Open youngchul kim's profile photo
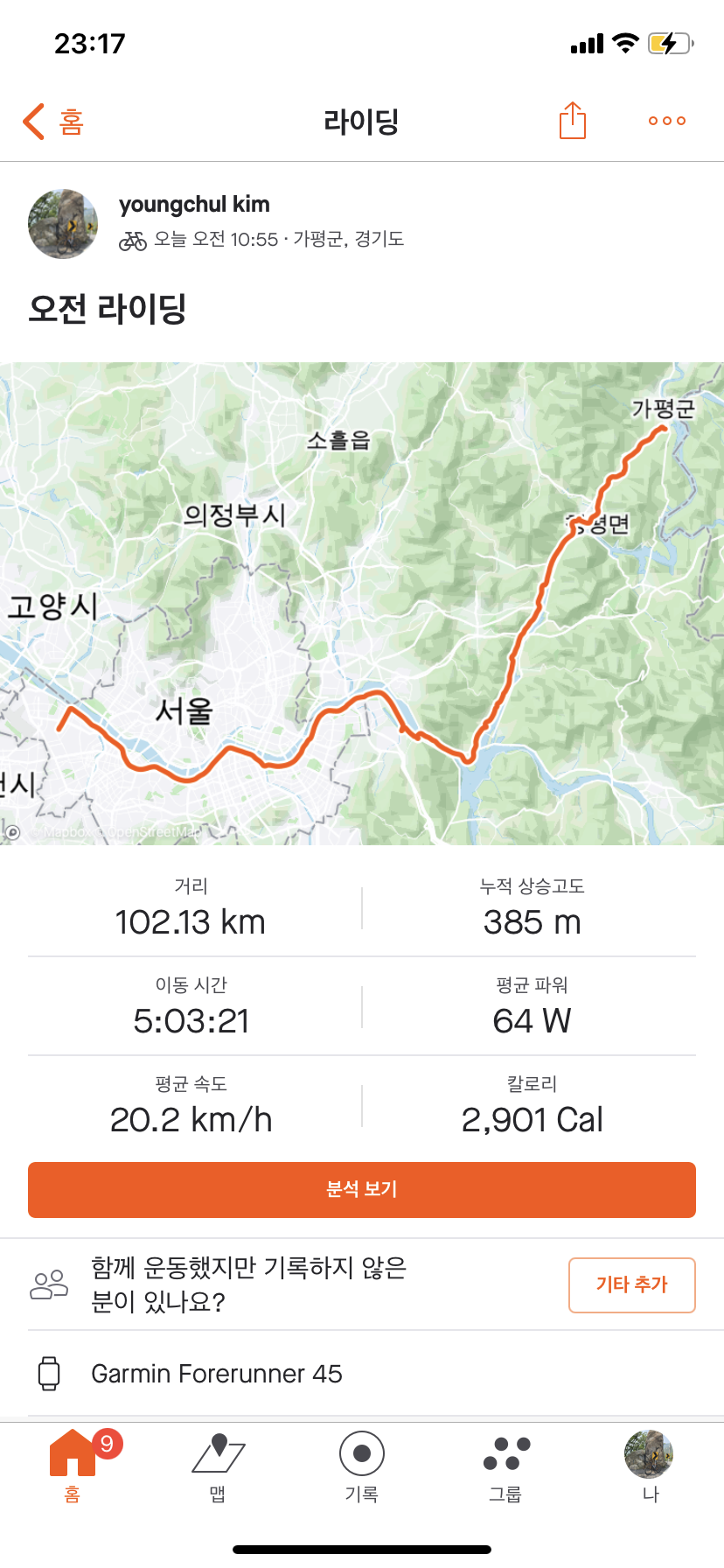724x1568 pixels. tap(63, 224)
